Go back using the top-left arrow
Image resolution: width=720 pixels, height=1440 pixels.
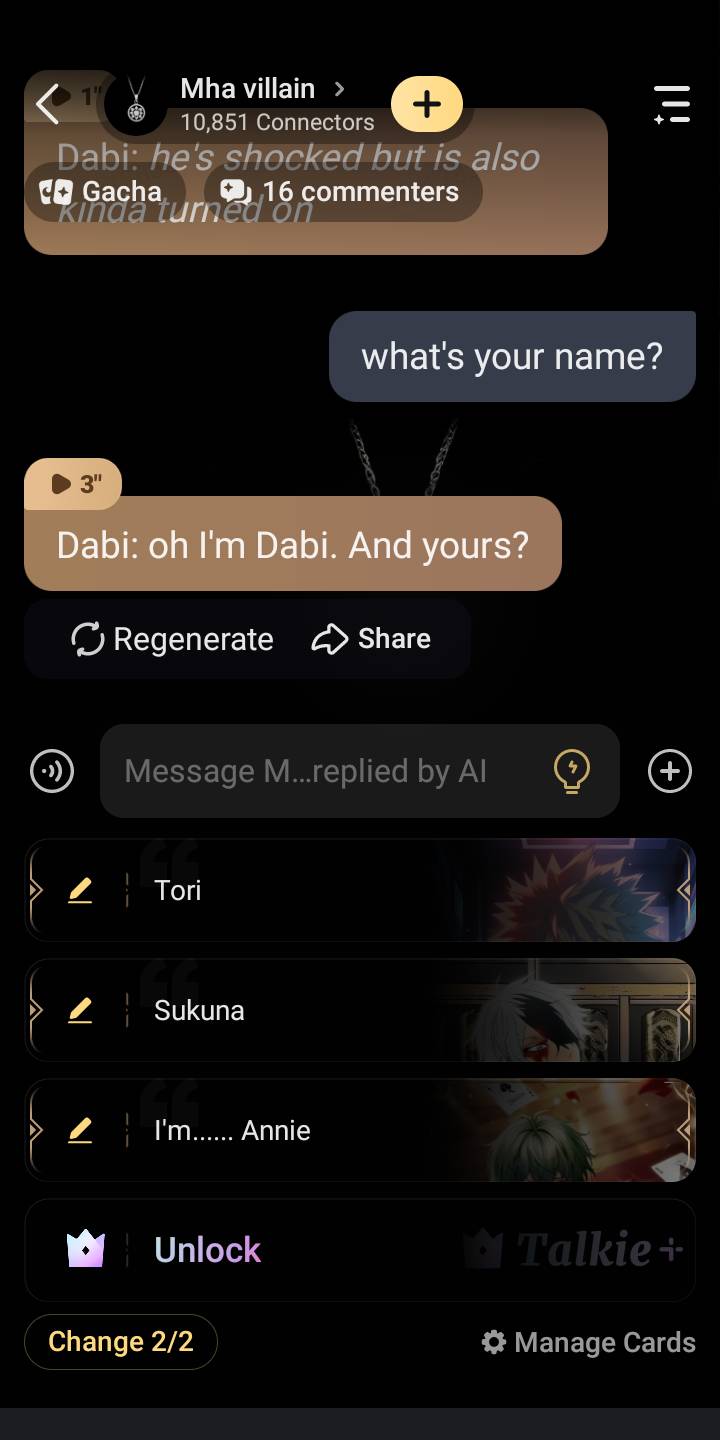[48, 104]
